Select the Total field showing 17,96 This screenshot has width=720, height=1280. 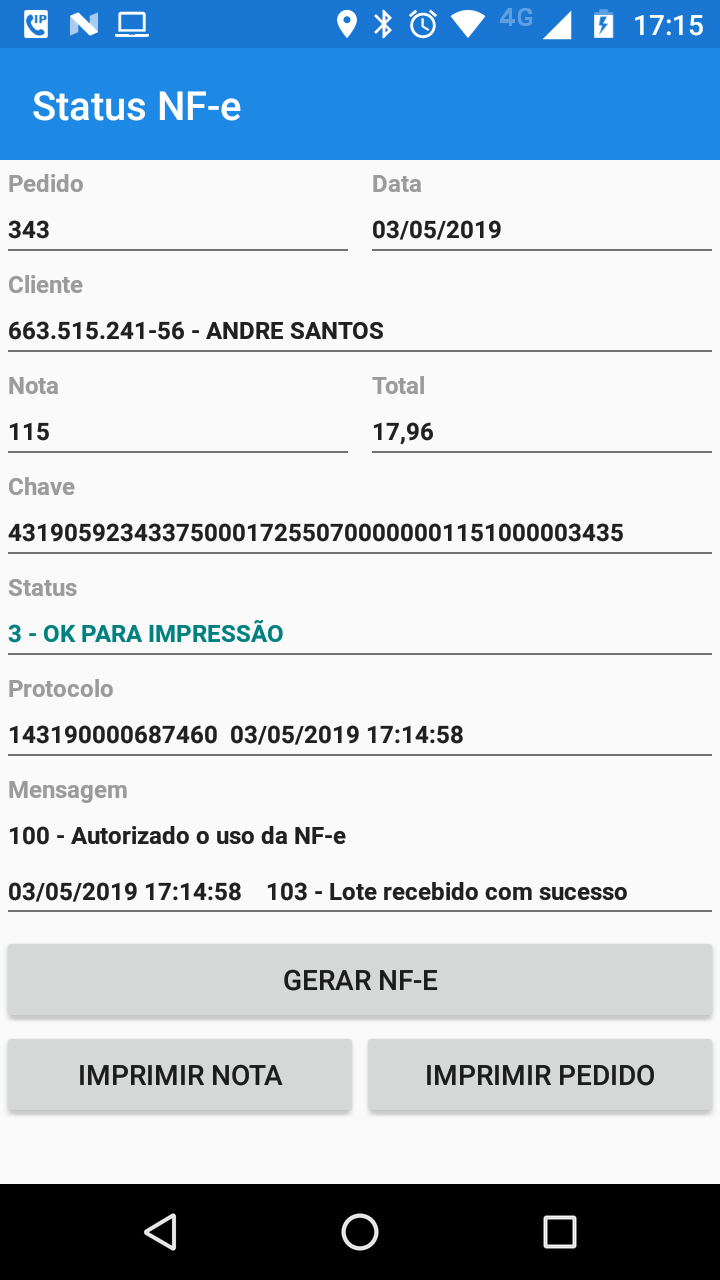(541, 432)
